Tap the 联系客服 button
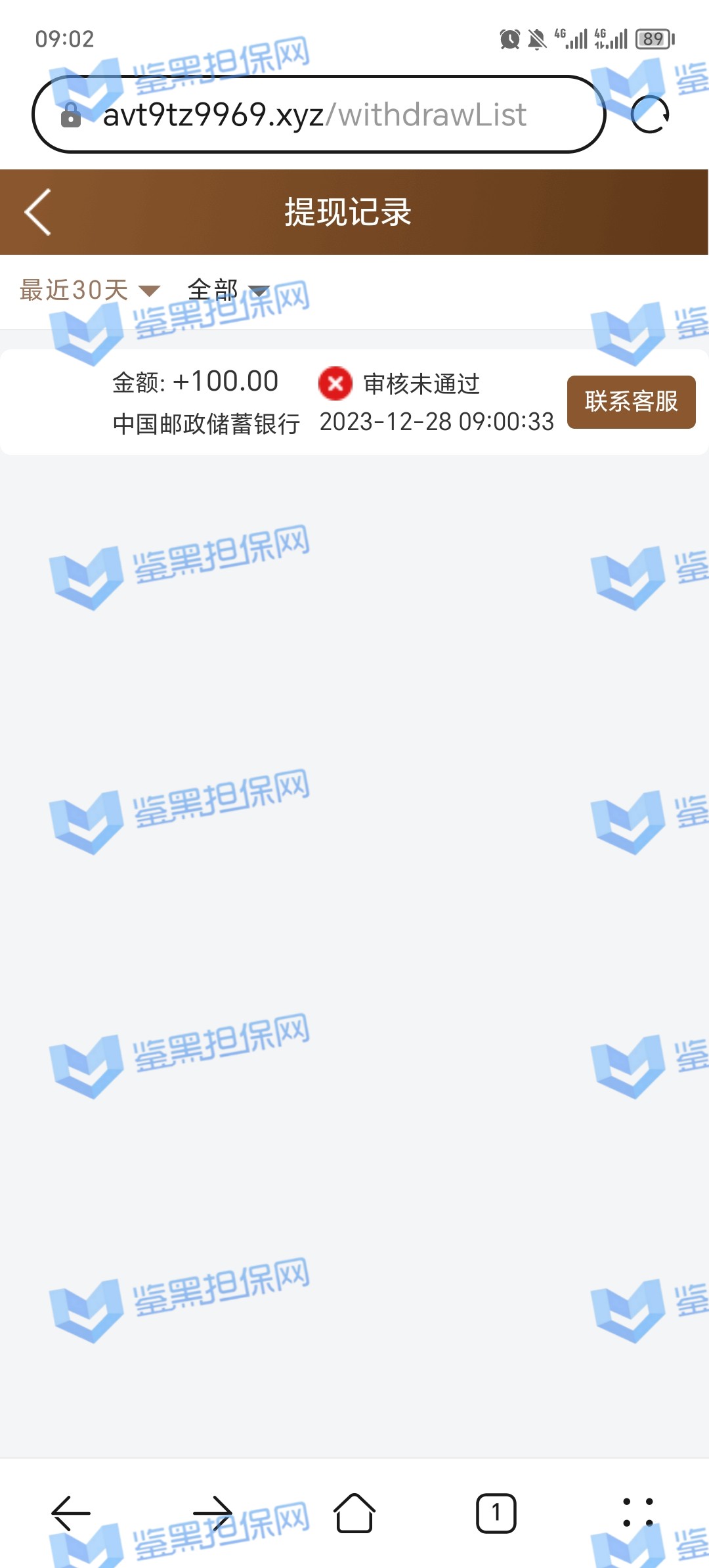 coord(631,402)
